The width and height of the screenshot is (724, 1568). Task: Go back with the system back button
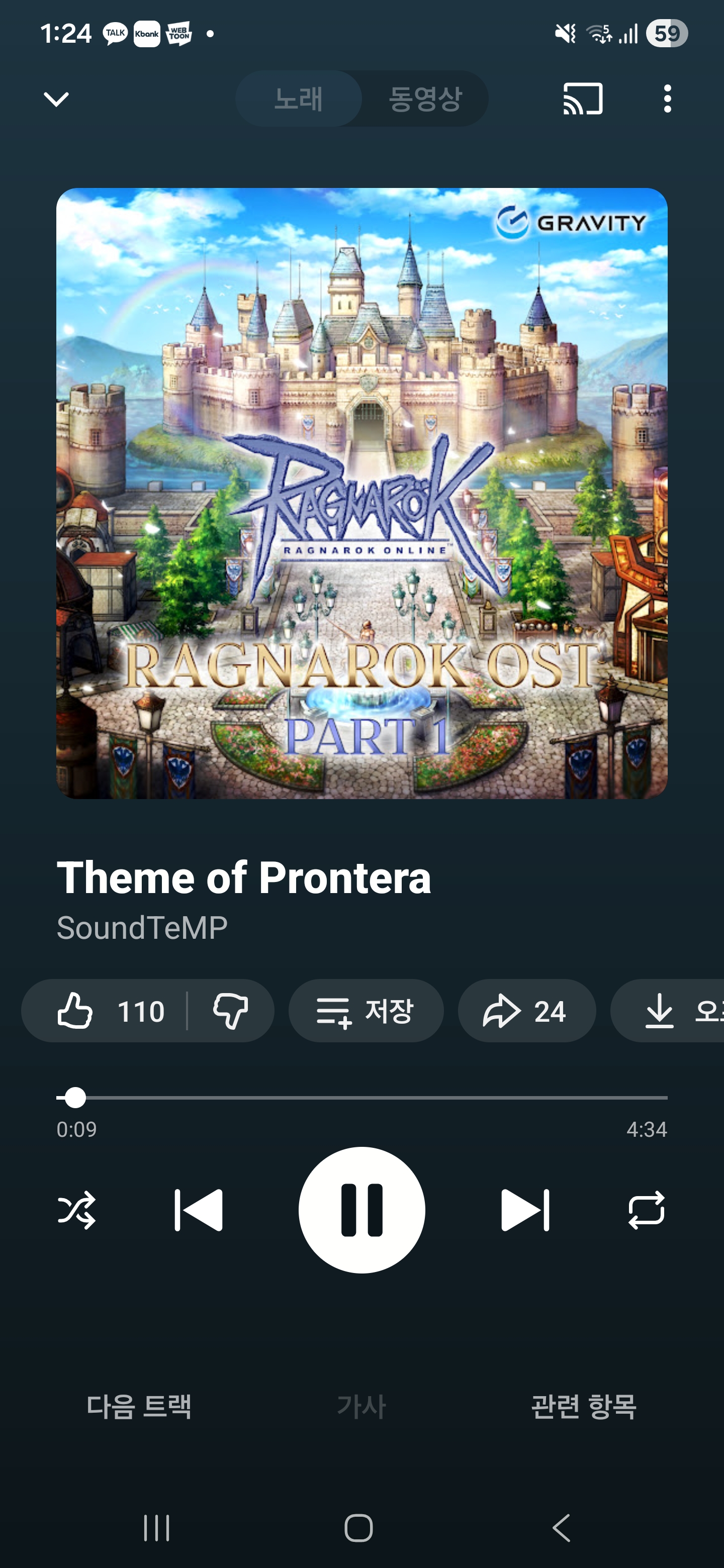tap(562, 1528)
